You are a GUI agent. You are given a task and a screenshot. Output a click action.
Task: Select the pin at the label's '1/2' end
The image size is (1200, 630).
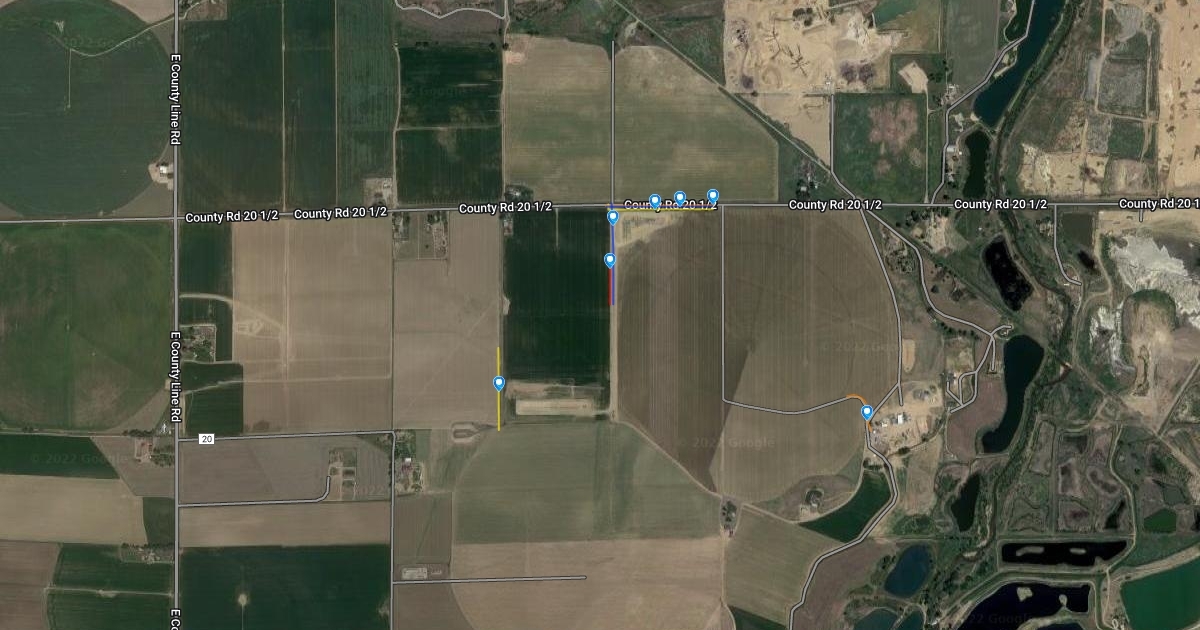click(713, 196)
